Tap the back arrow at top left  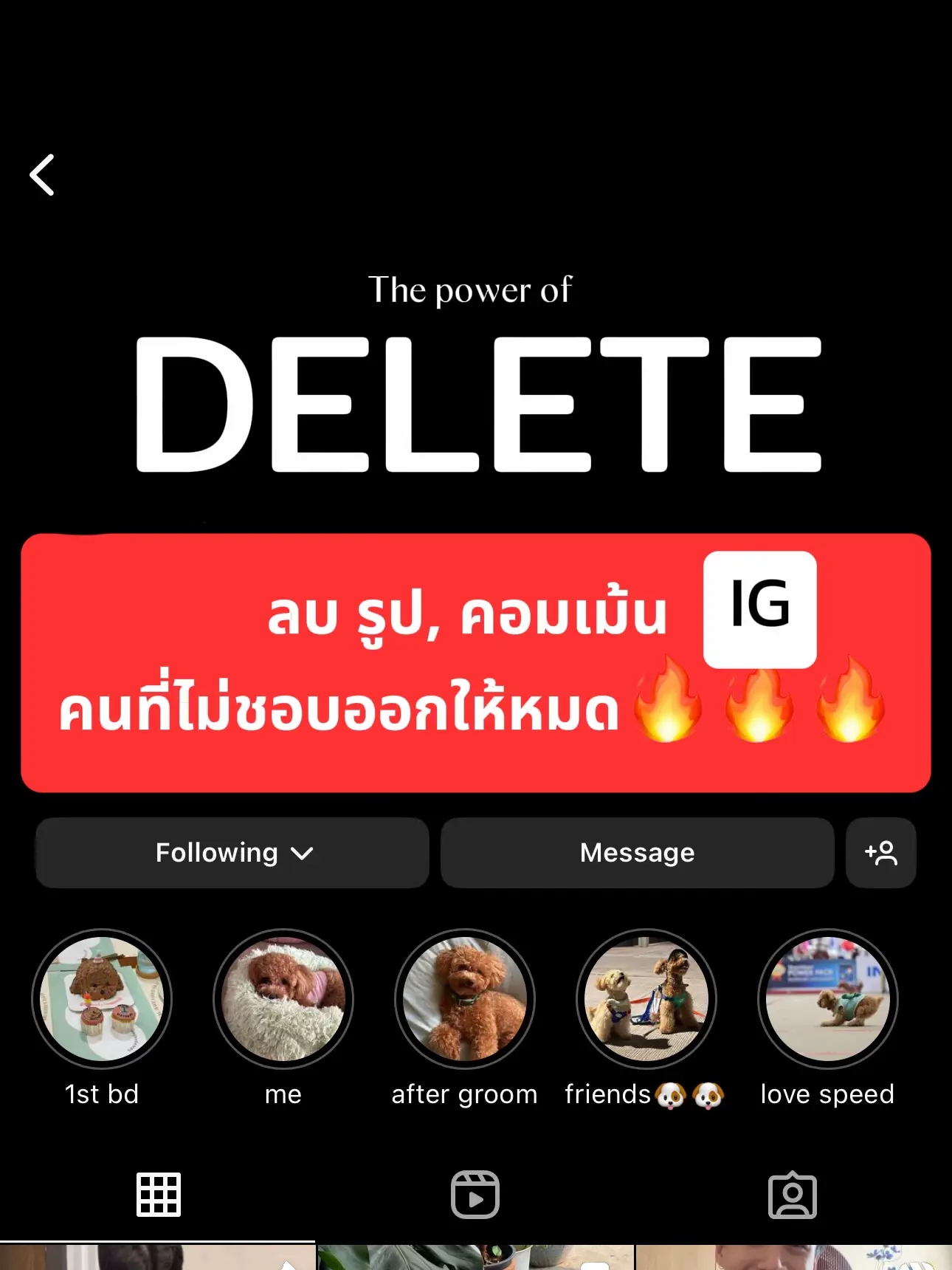[42, 174]
